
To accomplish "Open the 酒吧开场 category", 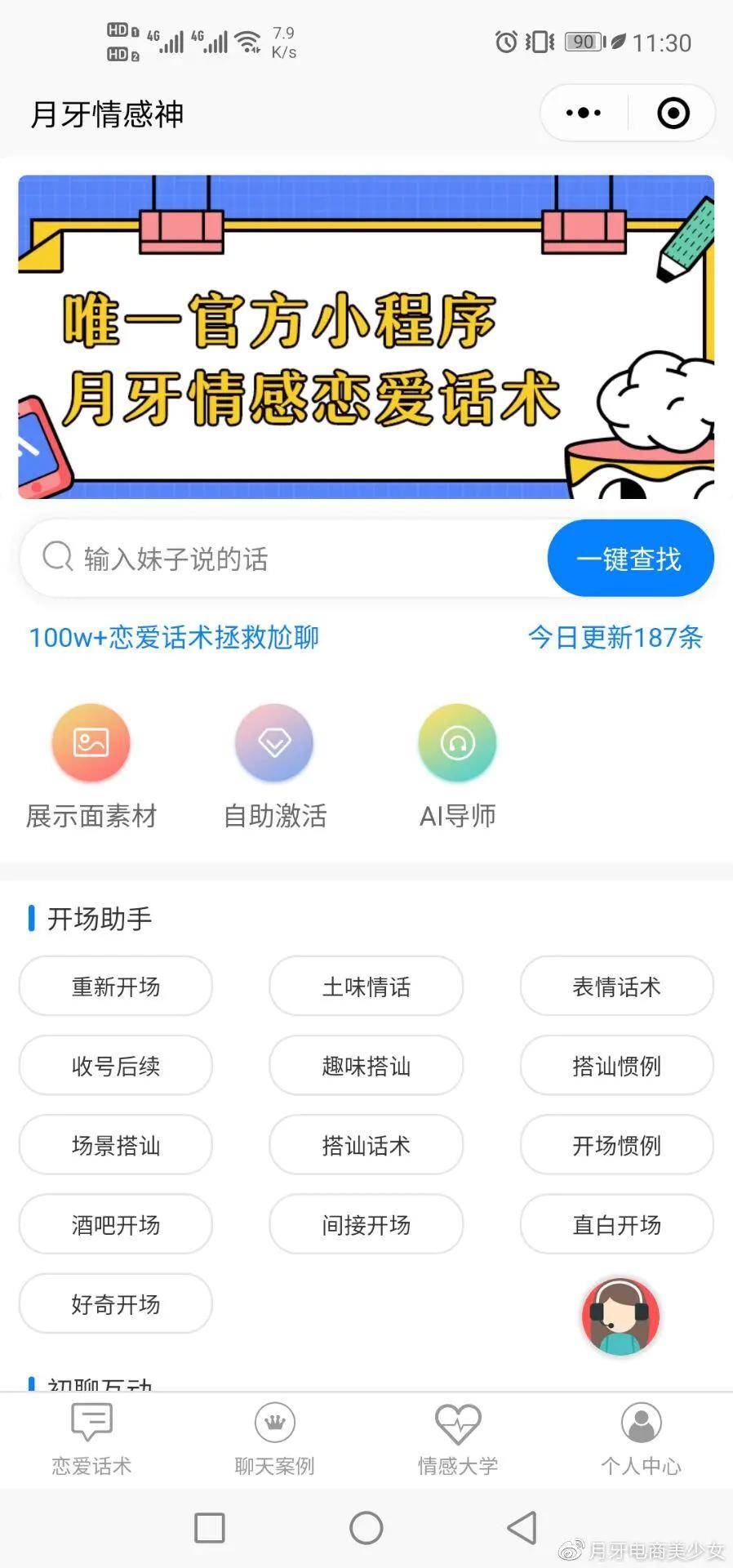I will pos(115,1225).
